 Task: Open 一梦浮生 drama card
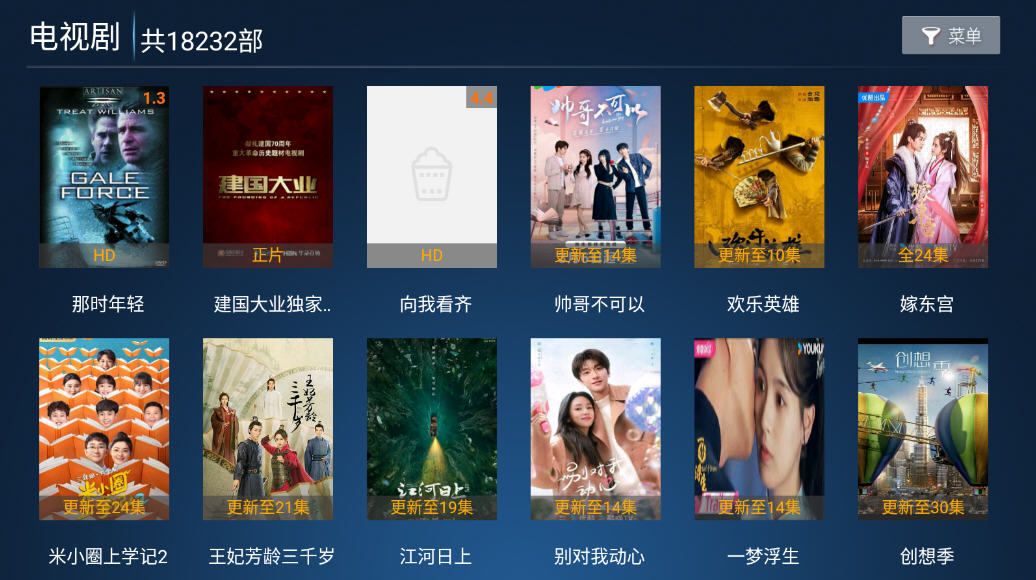[760, 429]
